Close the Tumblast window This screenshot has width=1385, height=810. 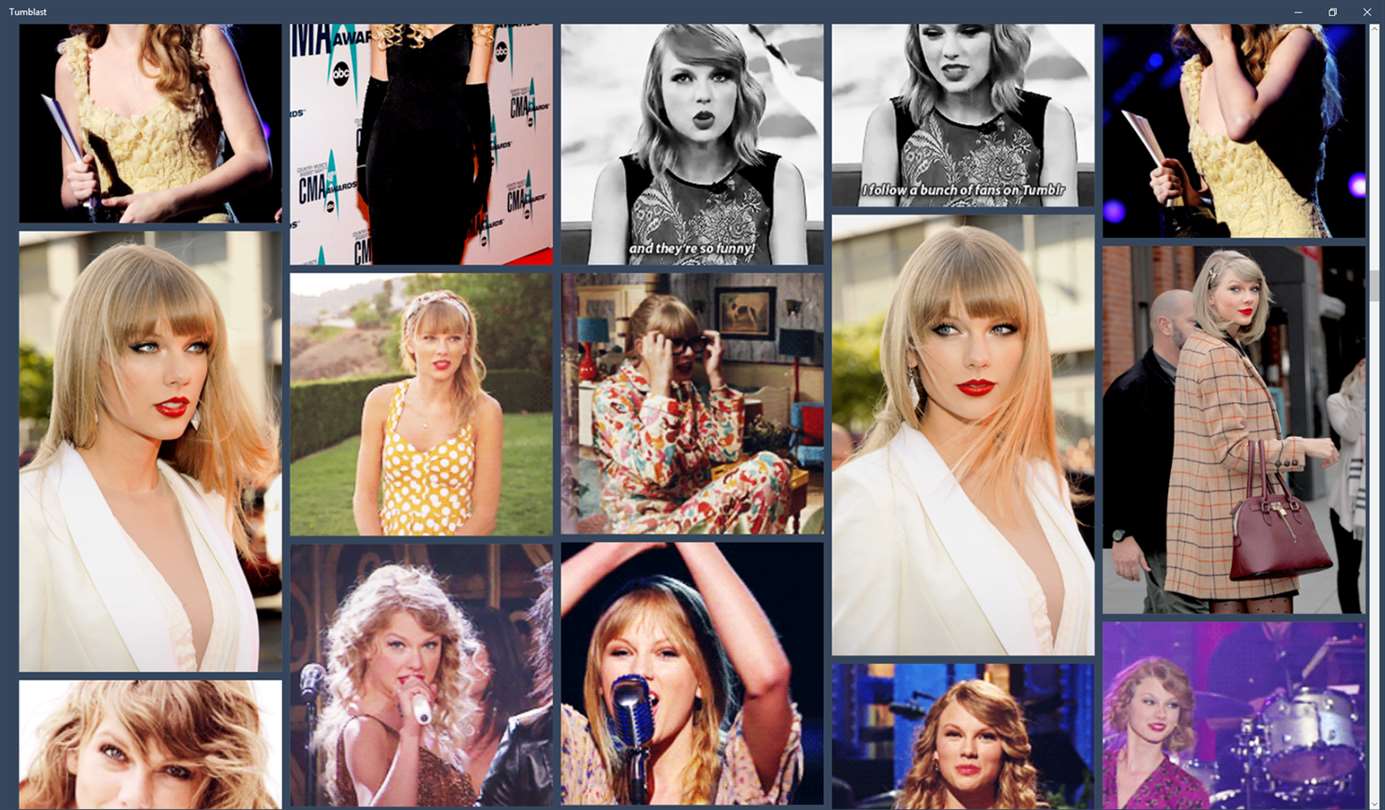point(1367,12)
